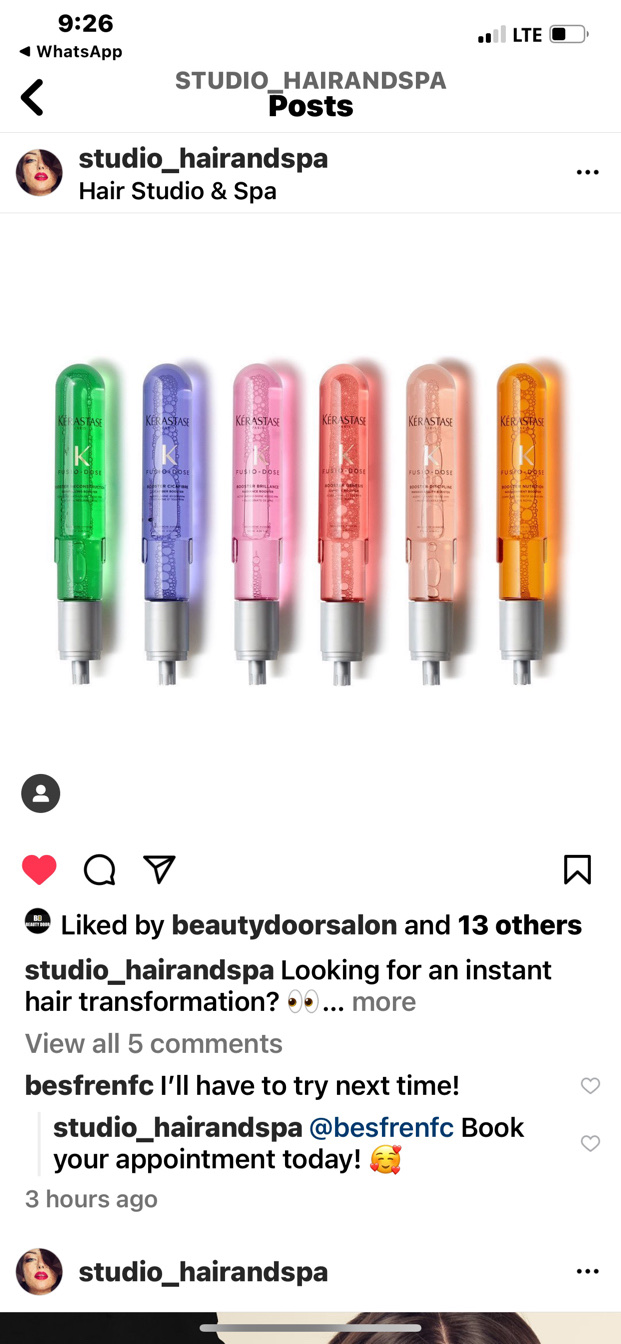Viewport: 621px width, 1344px height.
Task: Show tagged people on the photo
Action: (x=41, y=793)
